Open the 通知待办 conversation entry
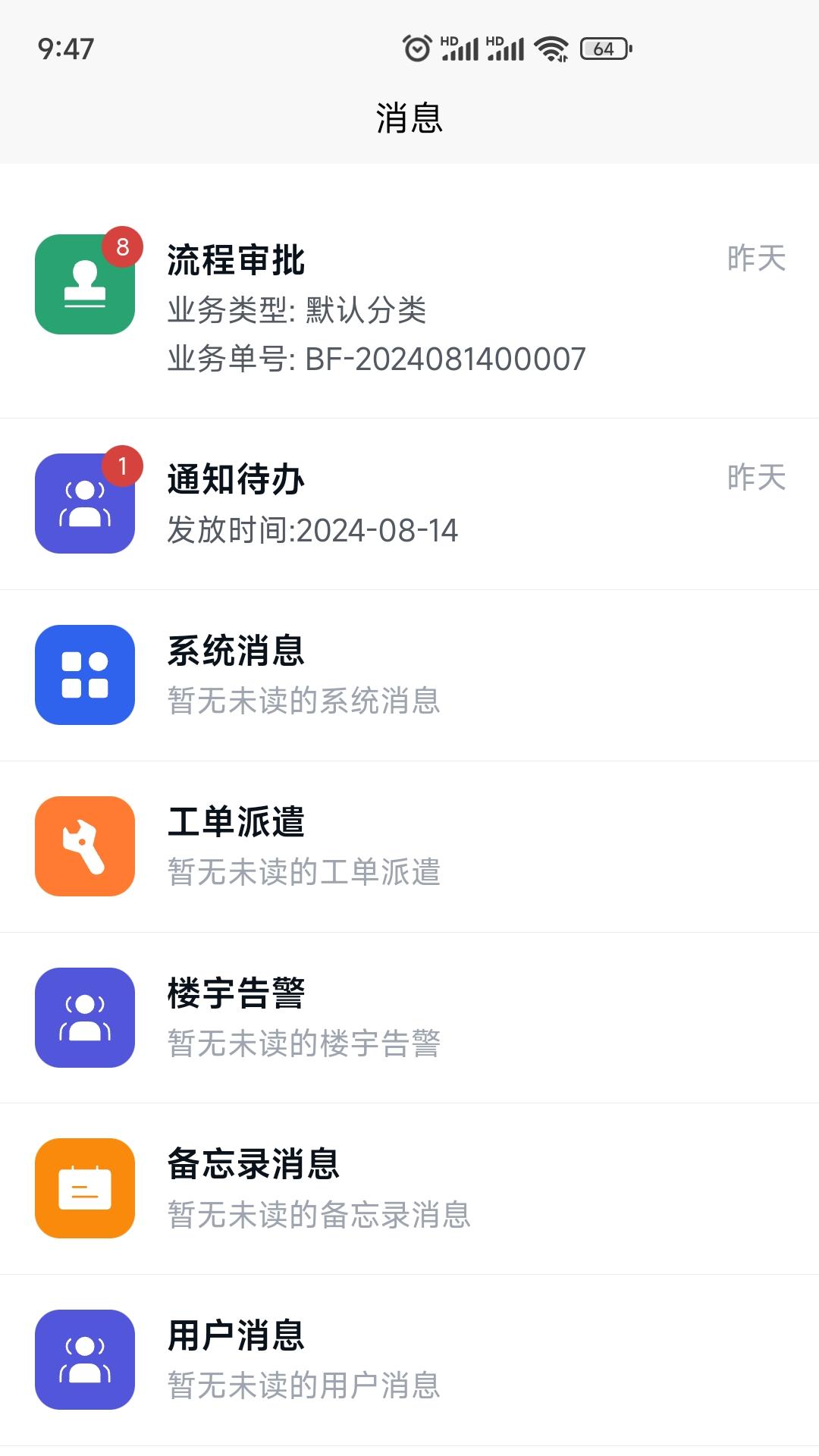 (409, 500)
